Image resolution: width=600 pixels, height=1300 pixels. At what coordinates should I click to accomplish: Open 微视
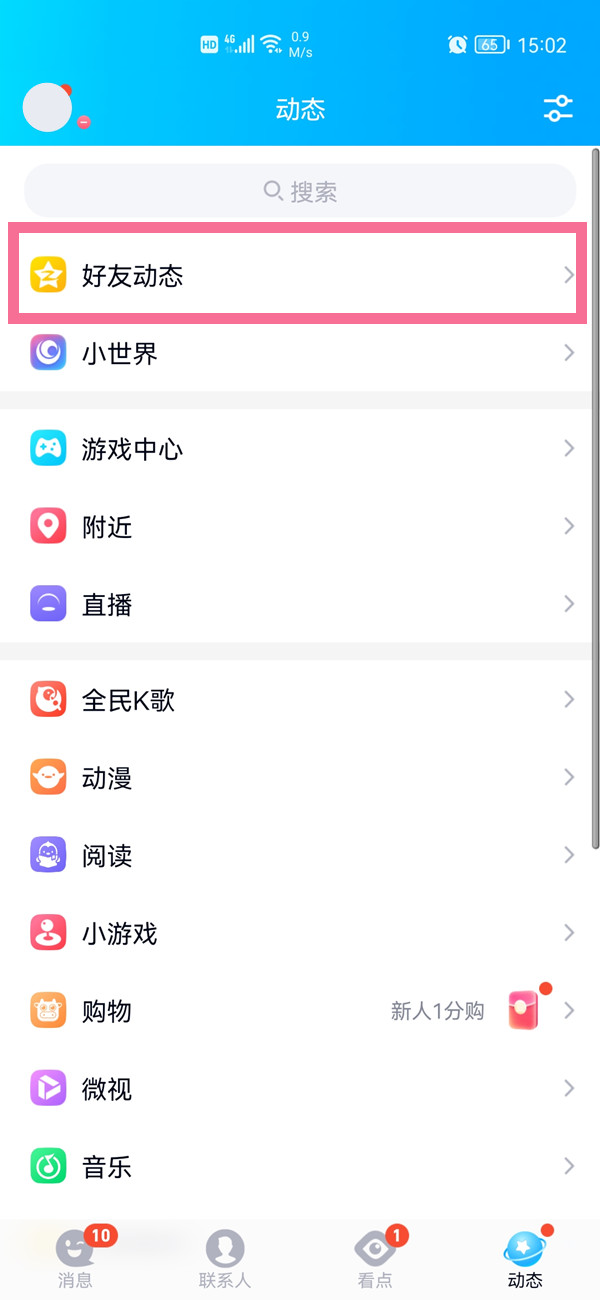(298, 1089)
